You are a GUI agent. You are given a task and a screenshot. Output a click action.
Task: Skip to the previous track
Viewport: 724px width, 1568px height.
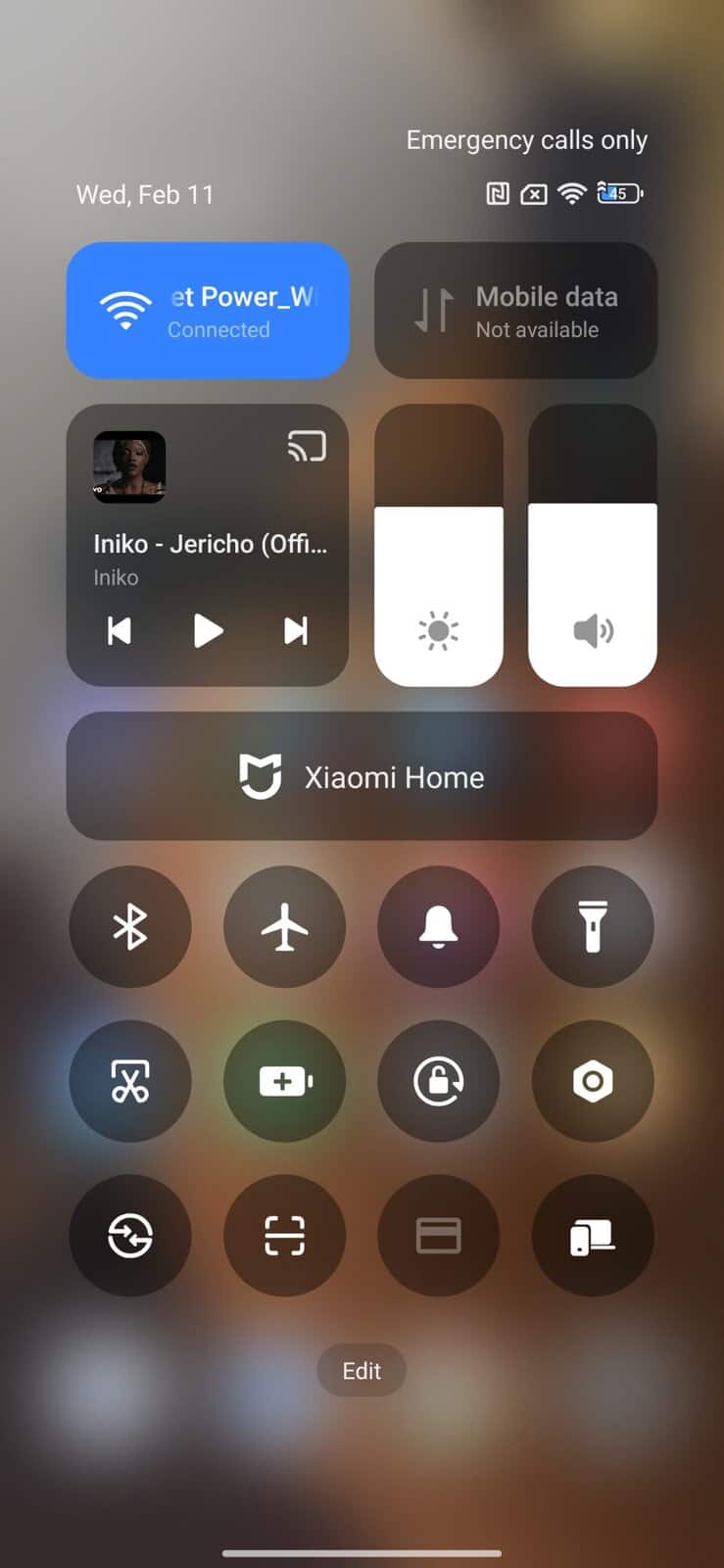tap(120, 630)
